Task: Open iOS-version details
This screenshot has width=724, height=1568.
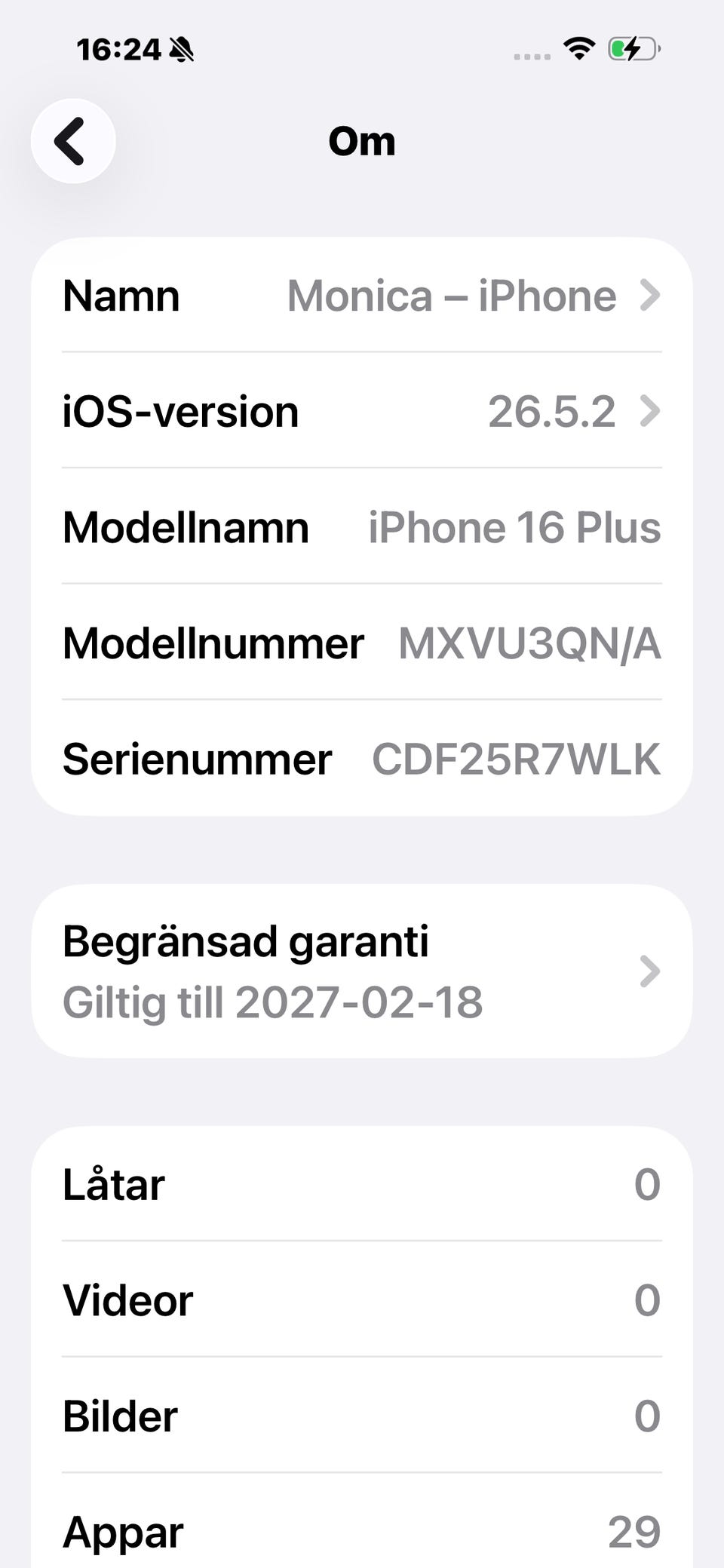Action: [x=362, y=411]
